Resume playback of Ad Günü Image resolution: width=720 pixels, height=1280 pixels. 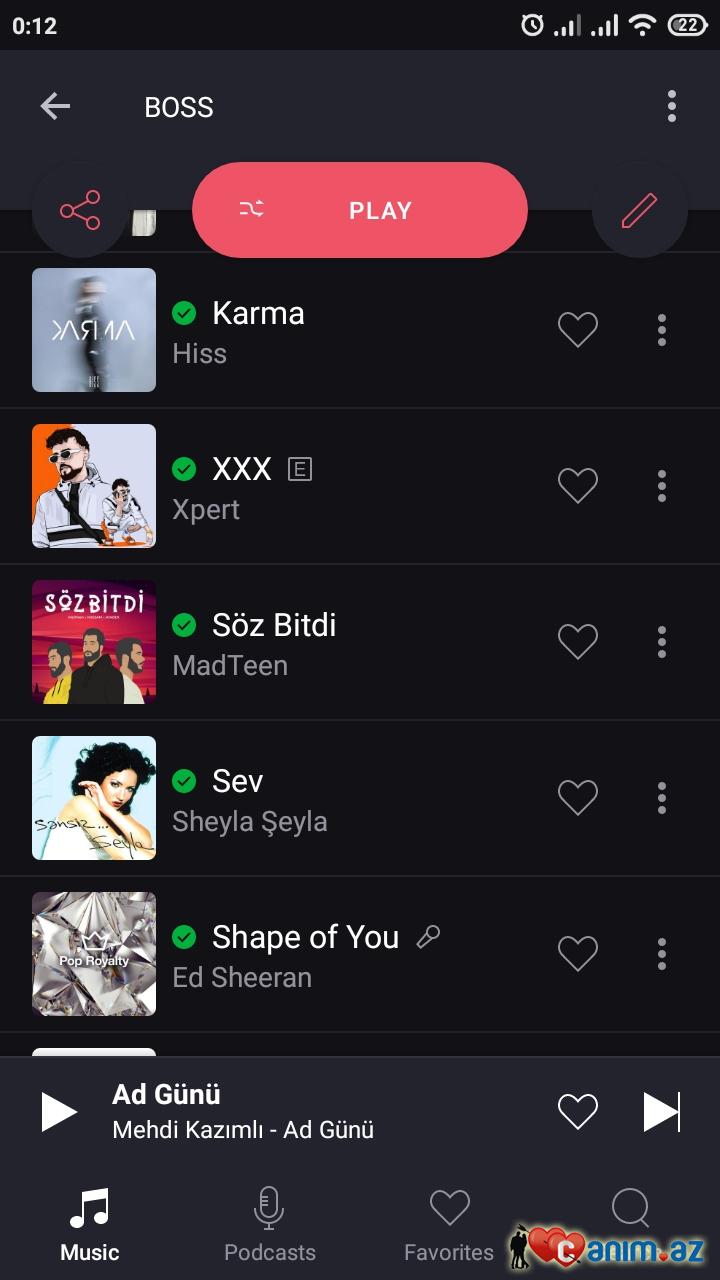59,1112
